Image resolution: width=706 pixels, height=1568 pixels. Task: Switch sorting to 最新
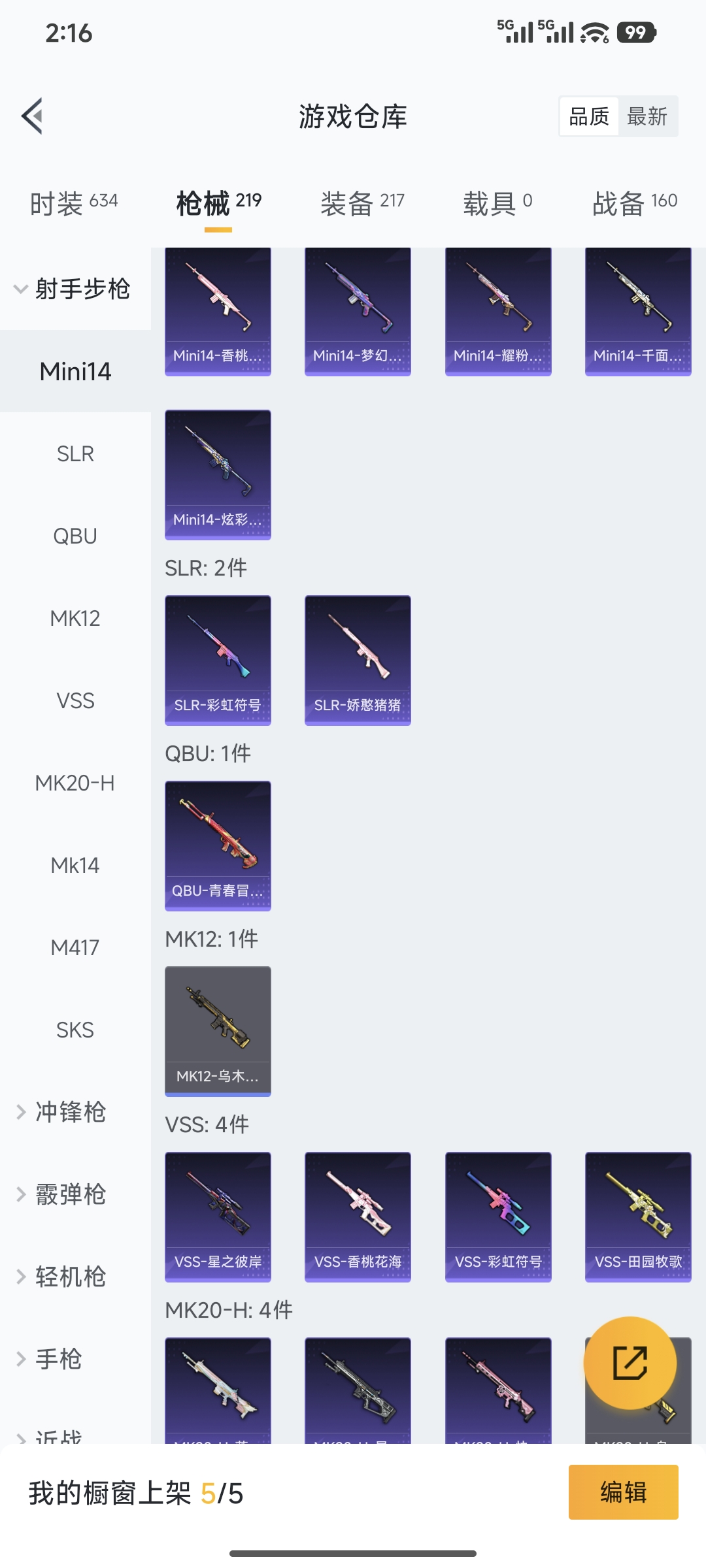click(x=646, y=116)
